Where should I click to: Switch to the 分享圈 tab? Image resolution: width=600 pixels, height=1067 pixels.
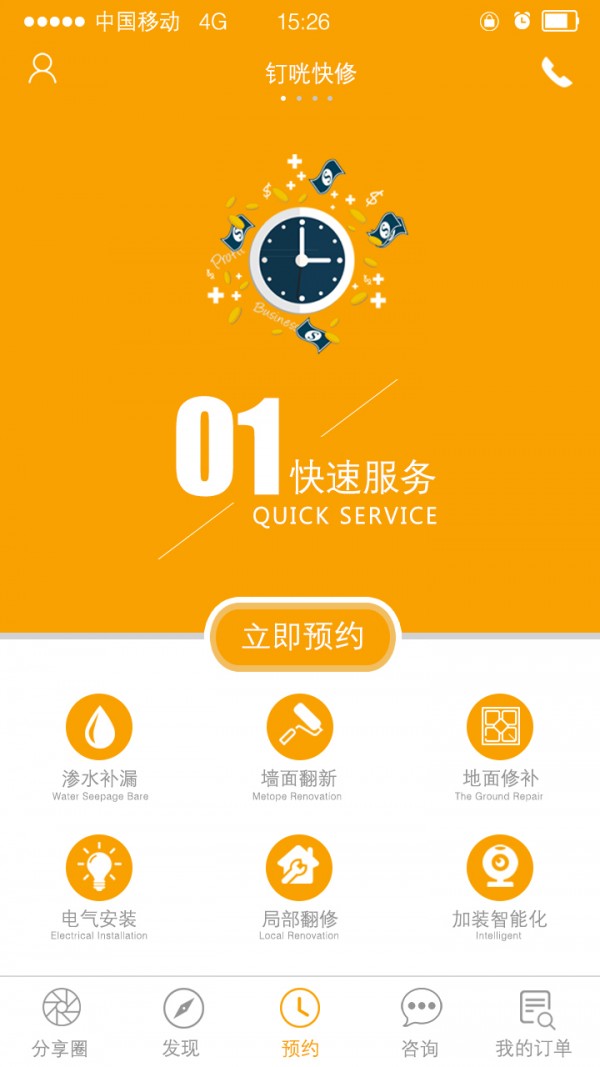point(60,1022)
